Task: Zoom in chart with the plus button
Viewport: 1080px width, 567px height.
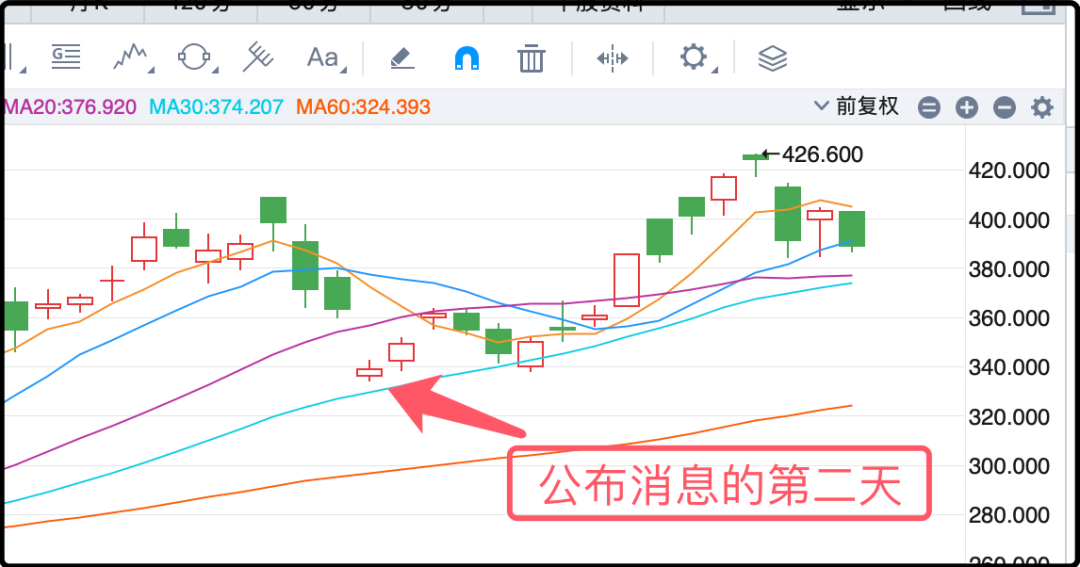Action: click(966, 107)
